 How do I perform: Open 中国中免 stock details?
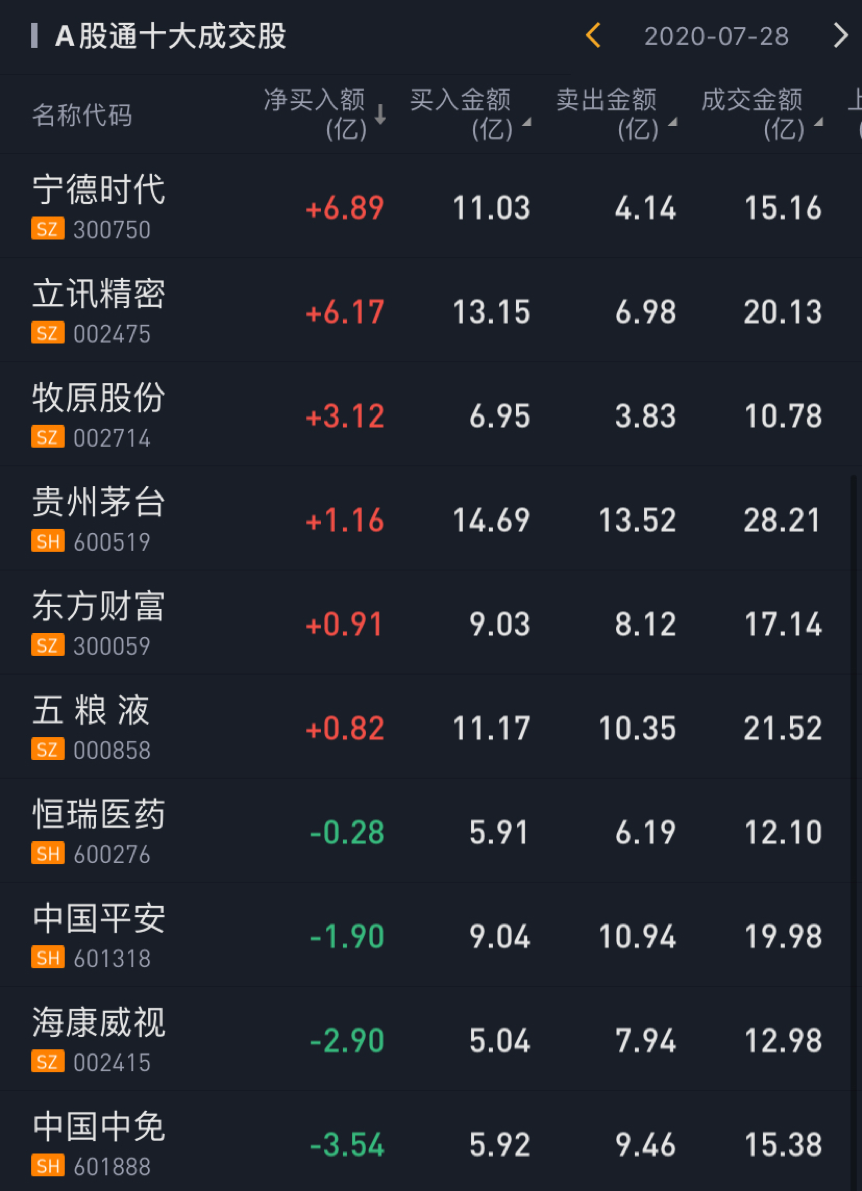99,1142
